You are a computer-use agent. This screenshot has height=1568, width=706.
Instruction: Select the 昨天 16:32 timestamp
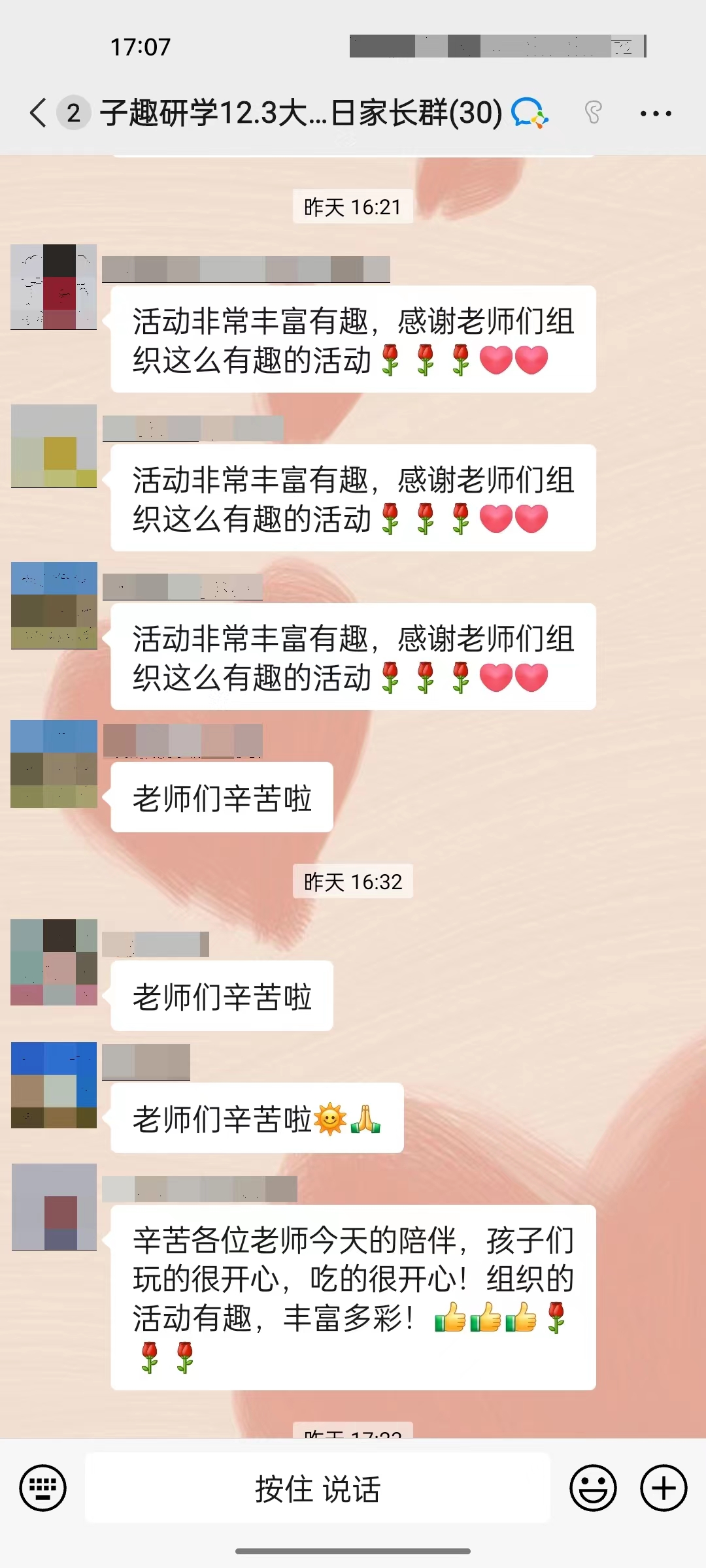pos(353,881)
